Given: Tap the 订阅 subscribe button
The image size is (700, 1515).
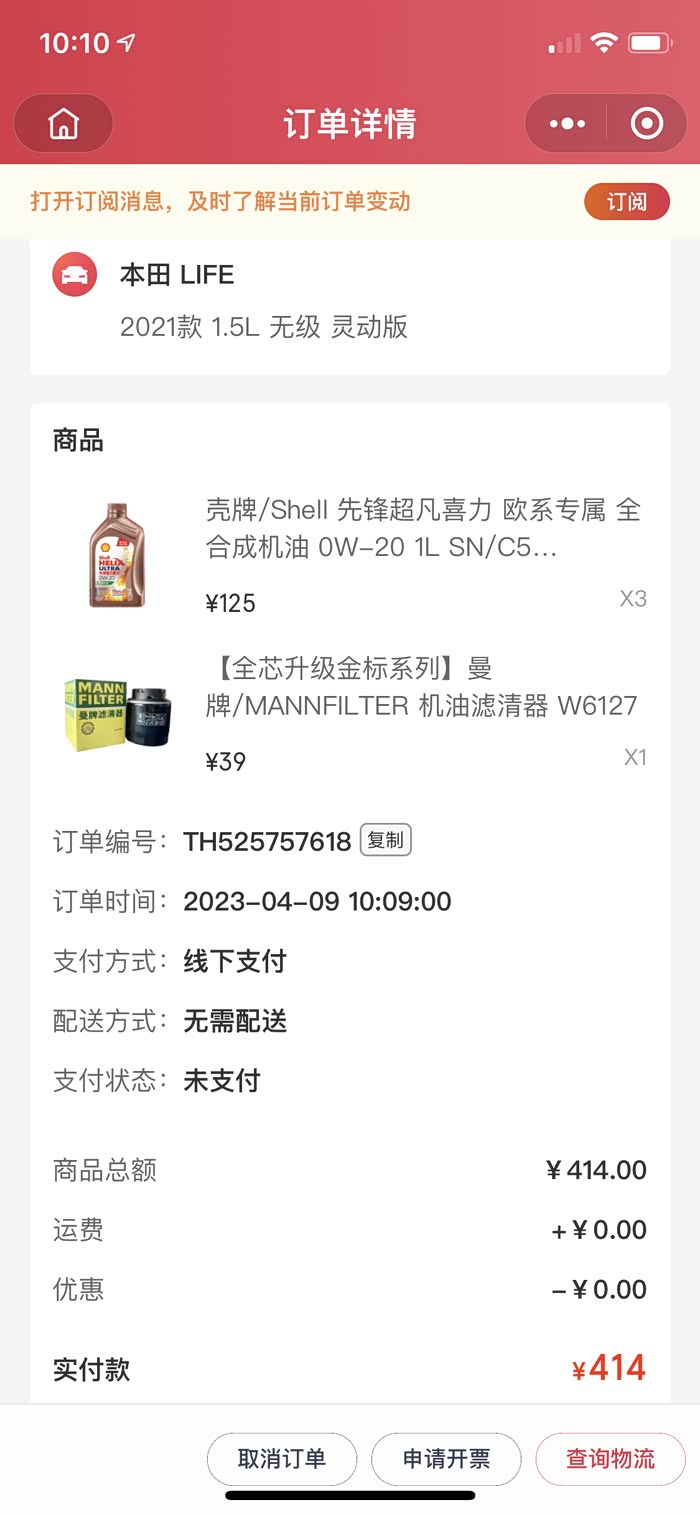Looking at the screenshot, I should point(626,202).
